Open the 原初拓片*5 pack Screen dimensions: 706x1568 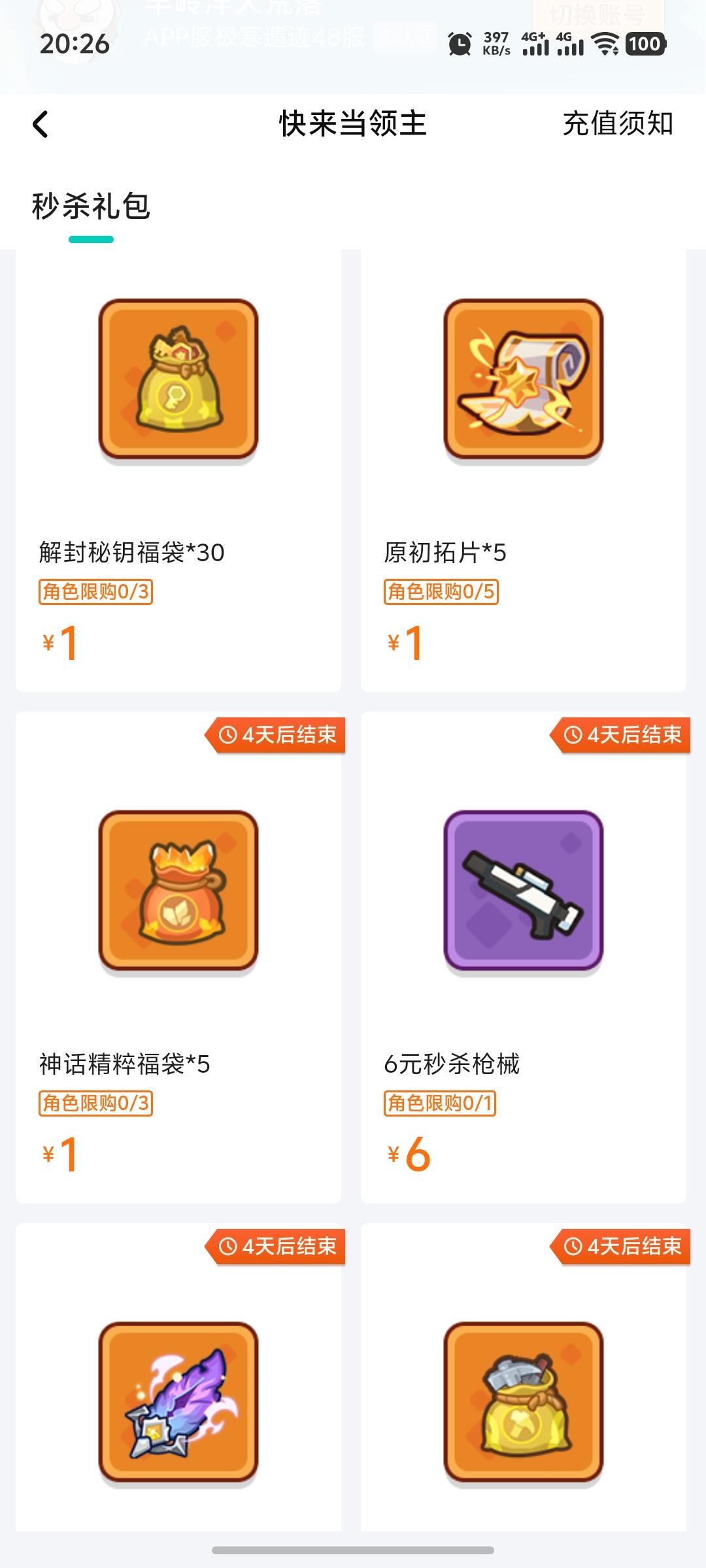[x=523, y=470]
